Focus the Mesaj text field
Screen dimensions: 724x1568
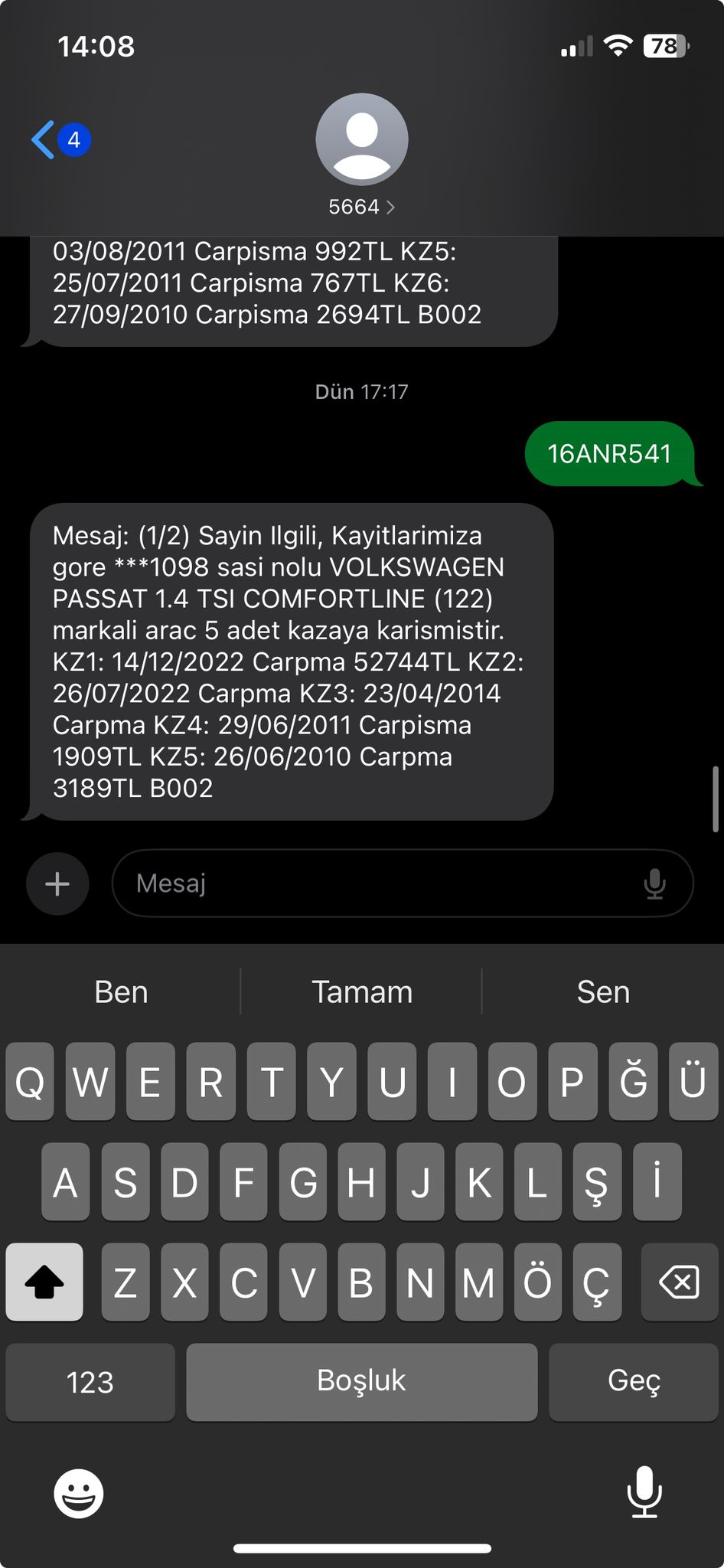click(x=375, y=884)
